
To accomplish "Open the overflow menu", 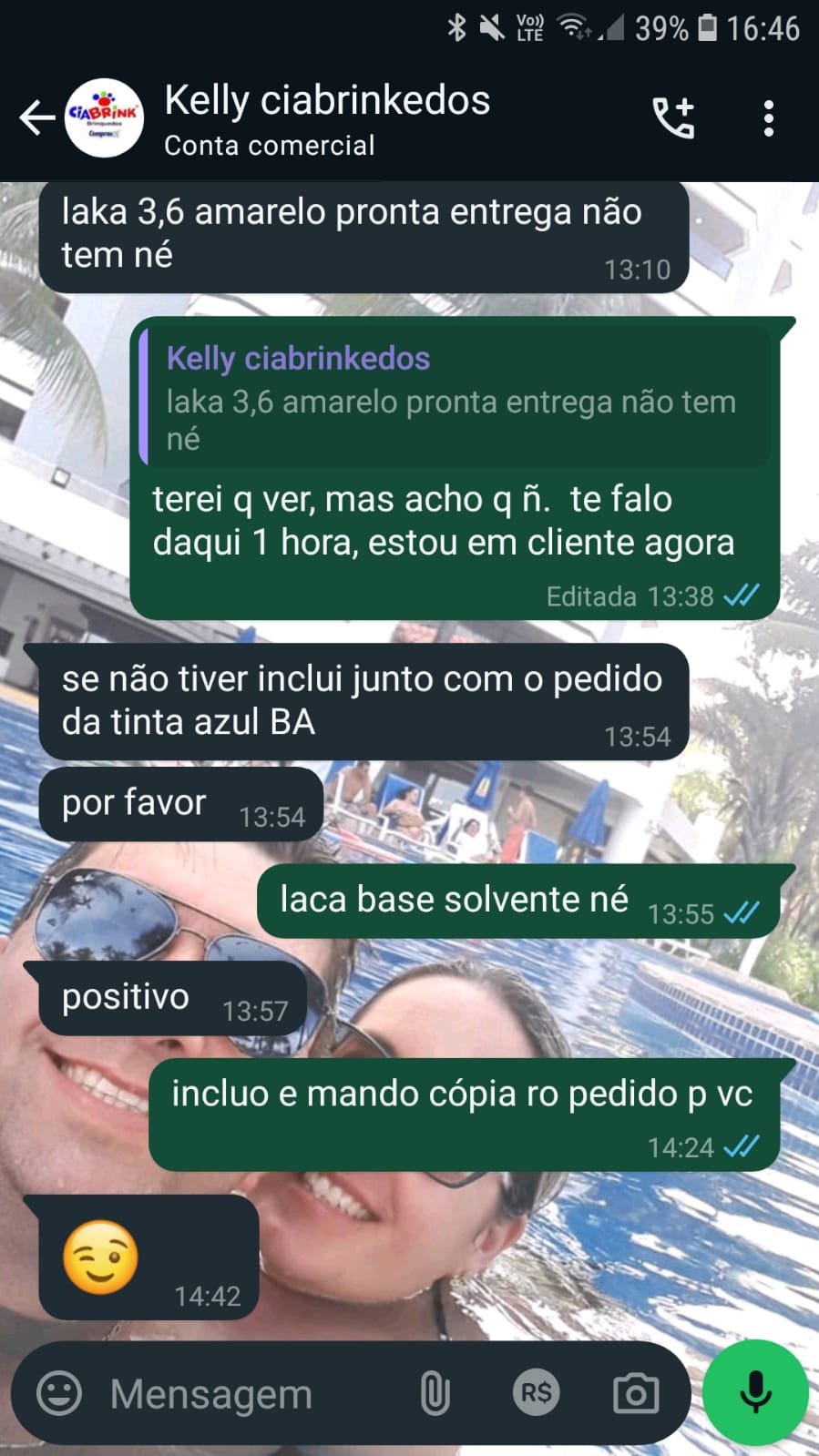I will pos(769,118).
